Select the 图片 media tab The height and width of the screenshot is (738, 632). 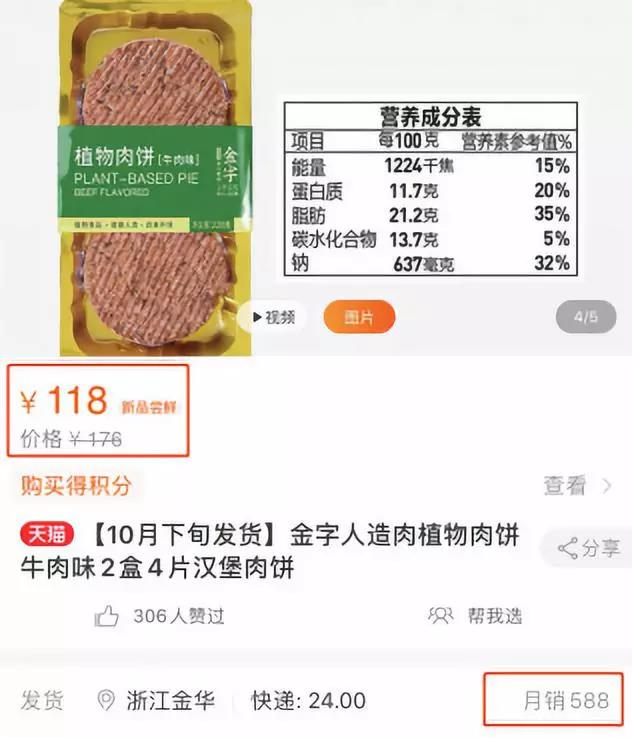coord(359,317)
